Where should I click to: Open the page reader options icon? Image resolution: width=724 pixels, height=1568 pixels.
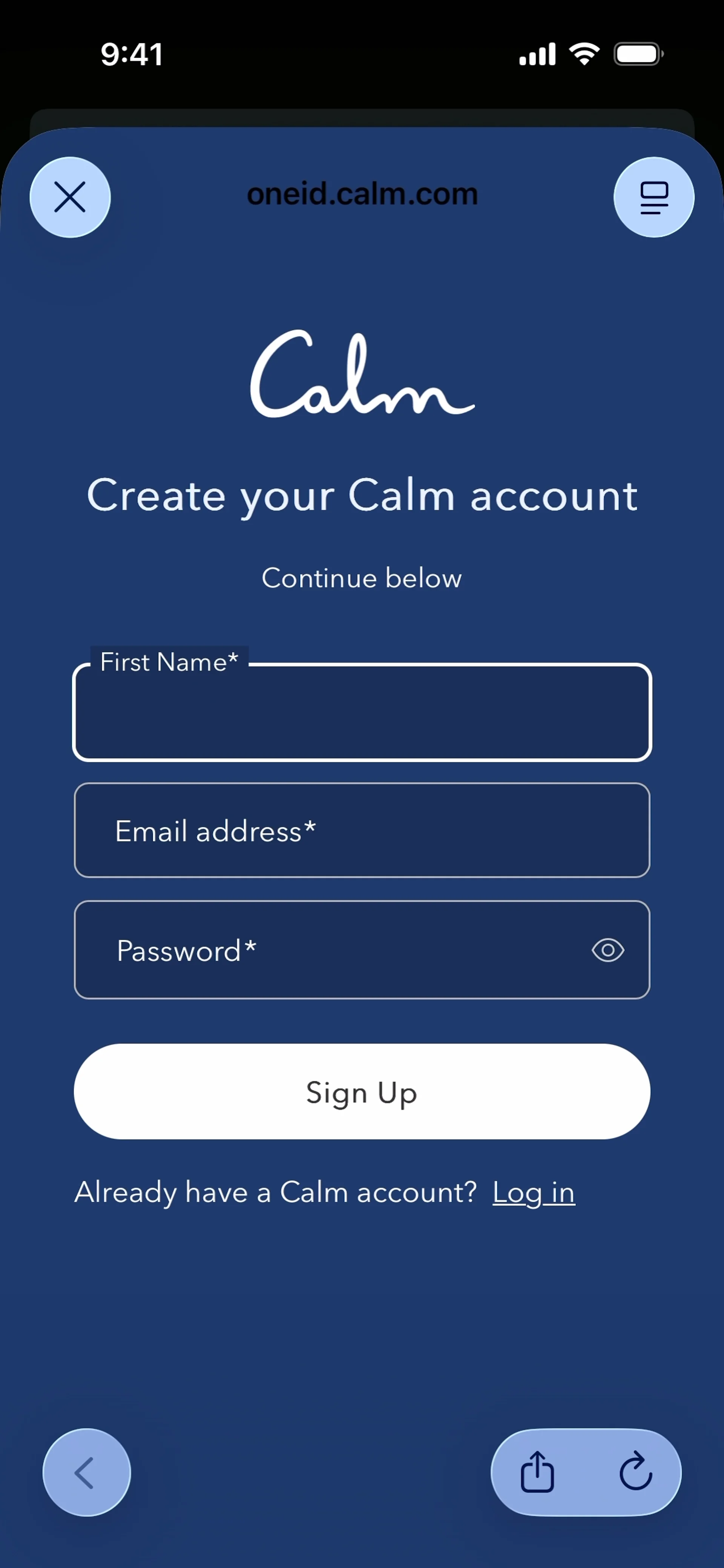tap(654, 197)
